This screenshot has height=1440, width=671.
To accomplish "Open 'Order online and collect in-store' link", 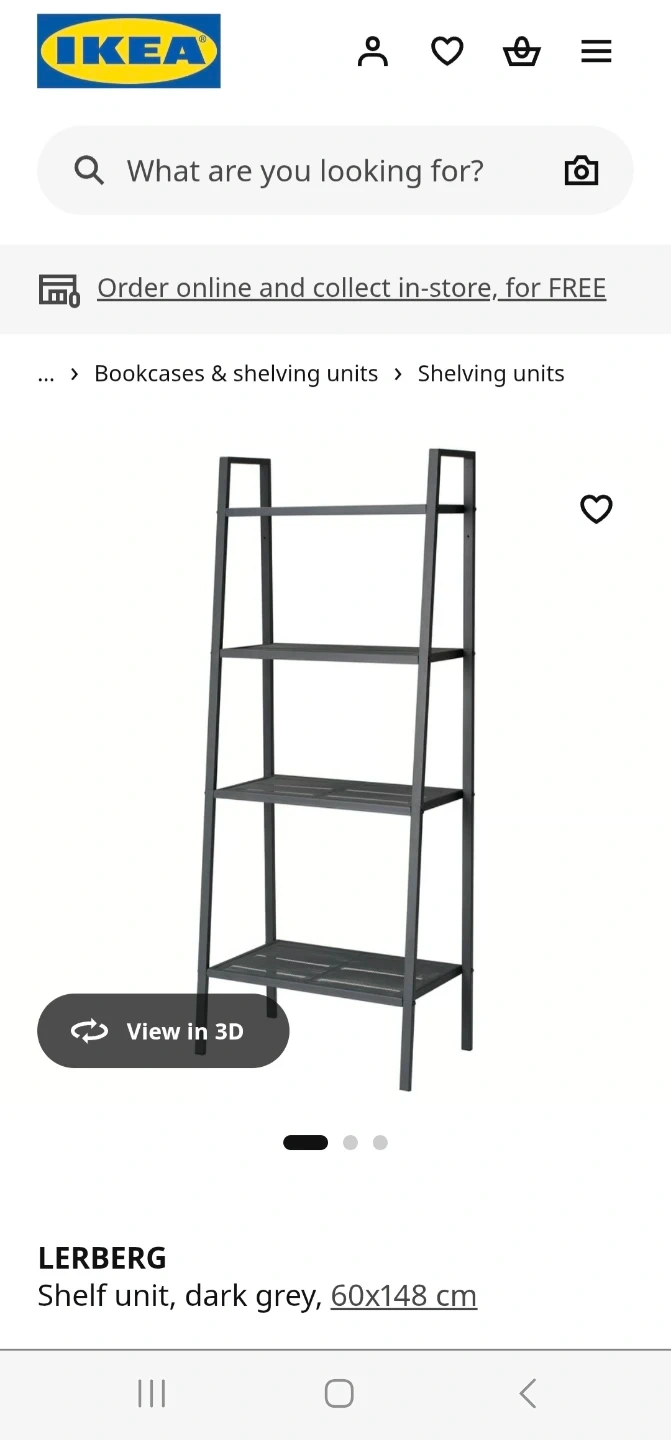I will click(351, 288).
